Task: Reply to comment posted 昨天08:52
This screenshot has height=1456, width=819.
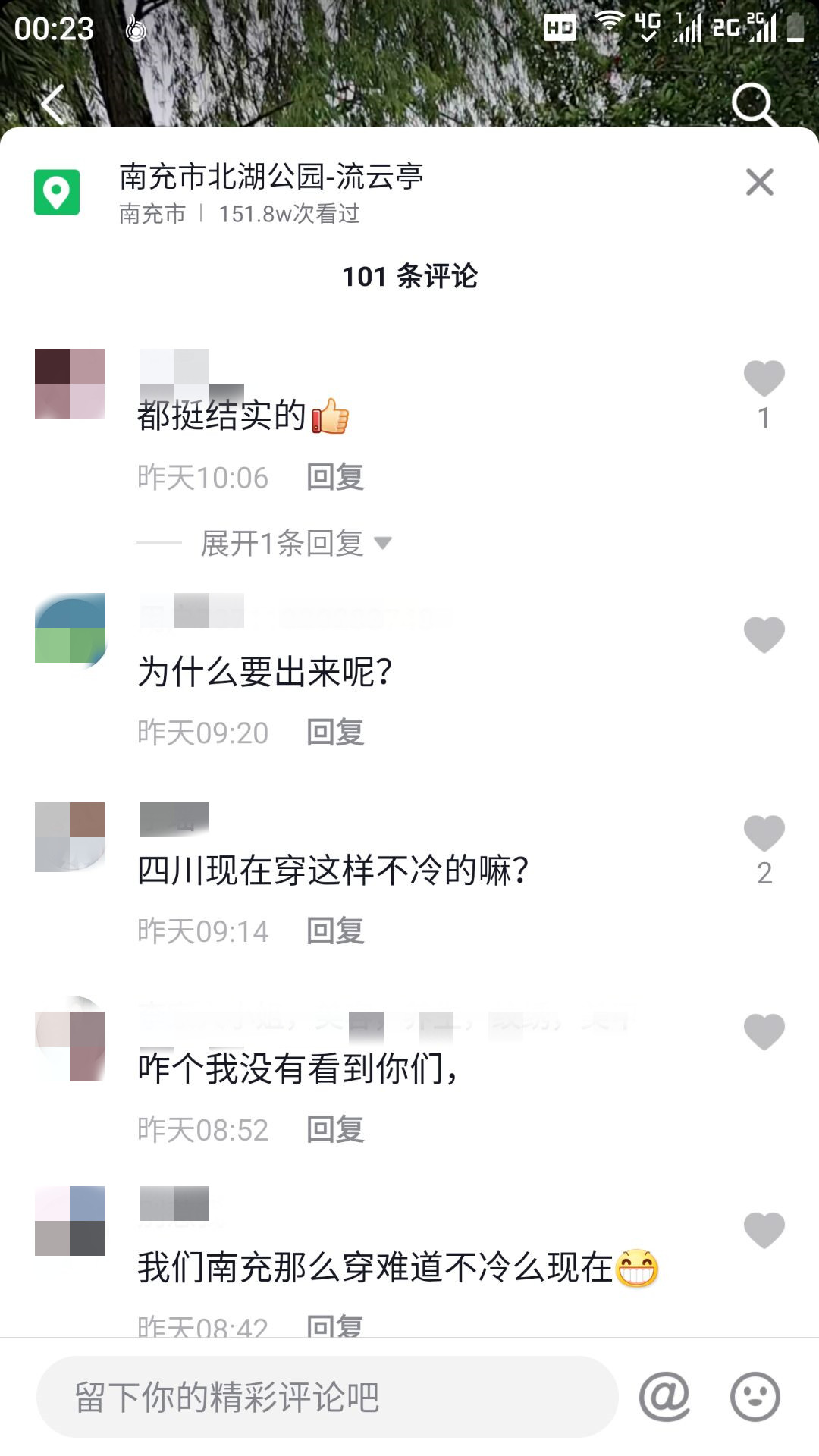Action: point(335,1130)
